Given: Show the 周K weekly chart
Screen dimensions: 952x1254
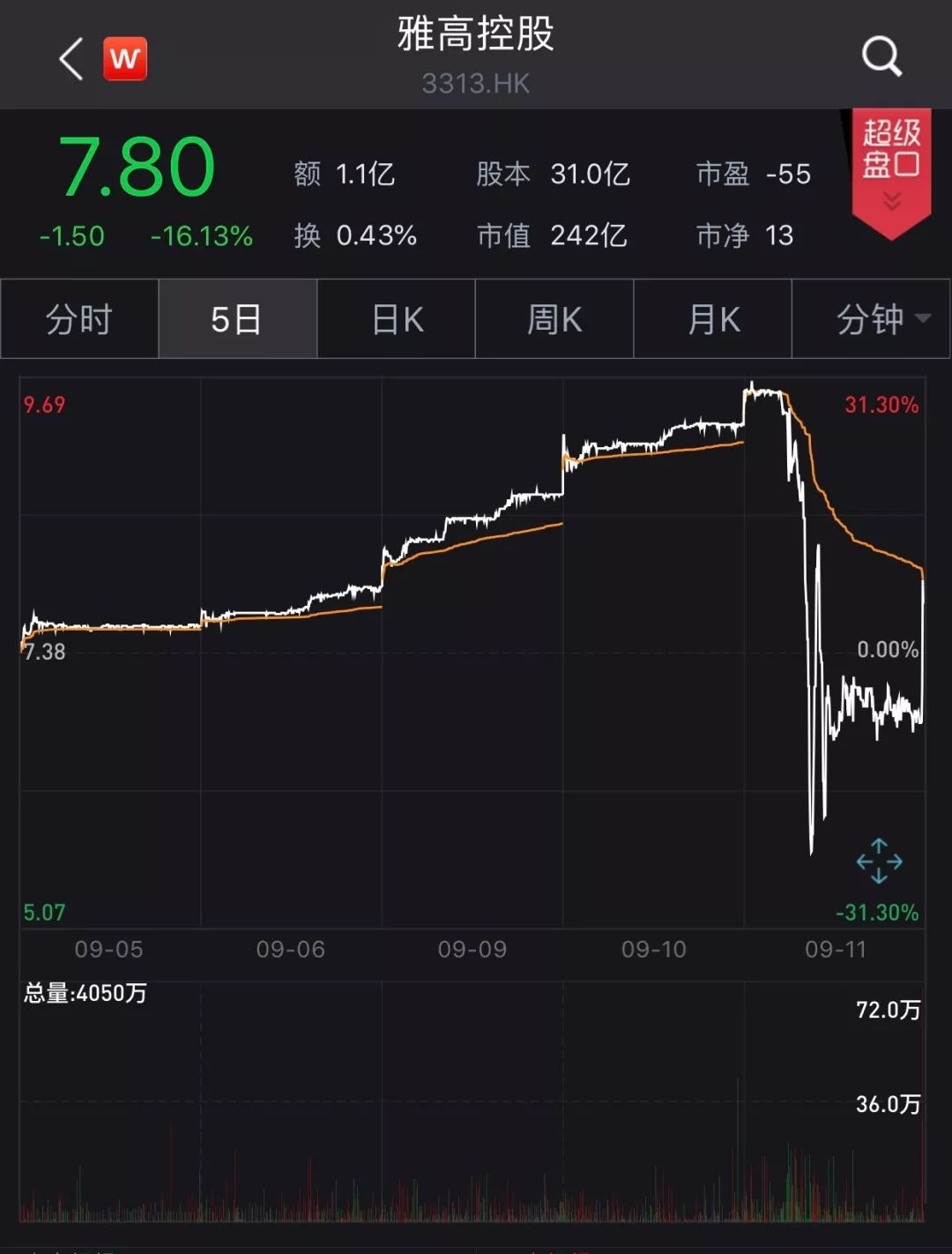Looking at the screenshot, I should coord(554,319).
